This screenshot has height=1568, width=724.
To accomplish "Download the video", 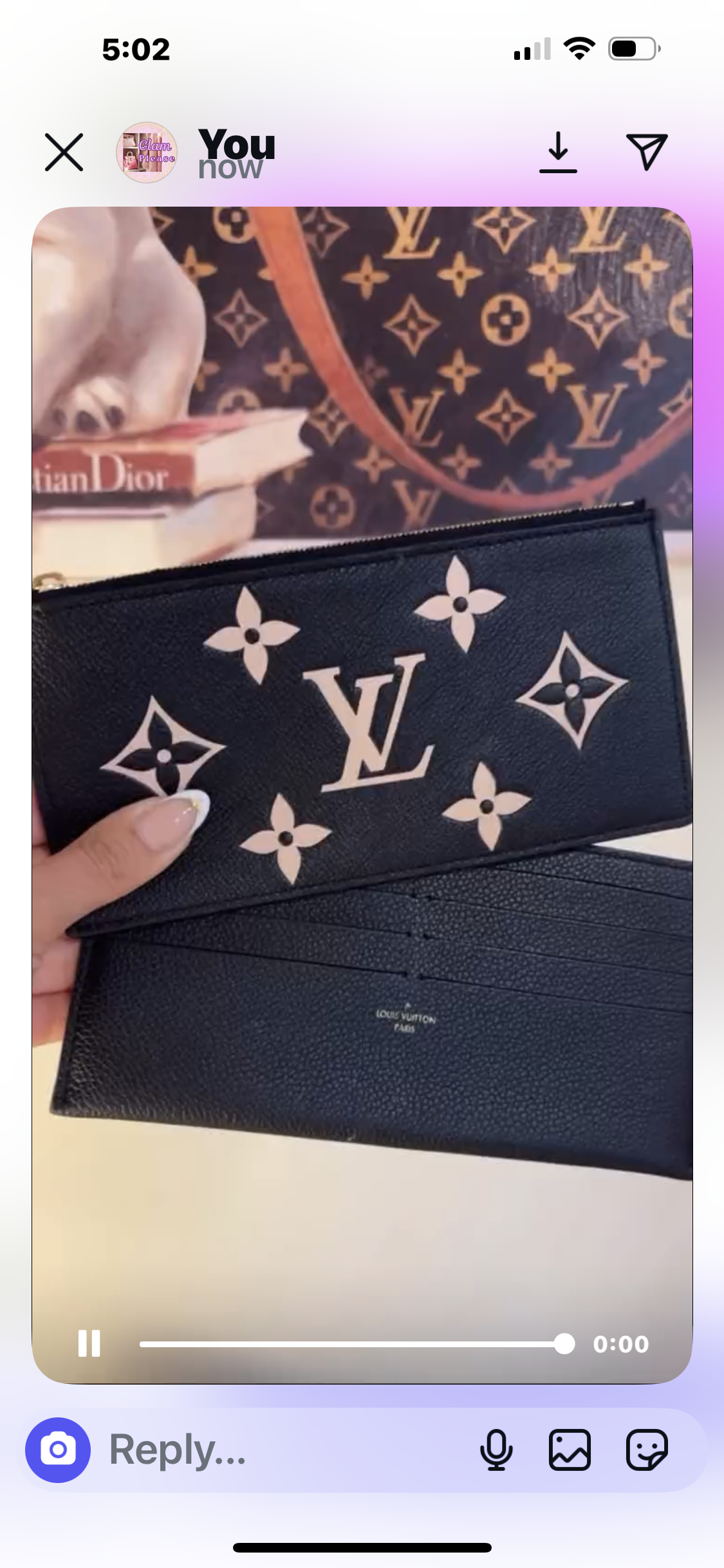I will coord(558,153).
